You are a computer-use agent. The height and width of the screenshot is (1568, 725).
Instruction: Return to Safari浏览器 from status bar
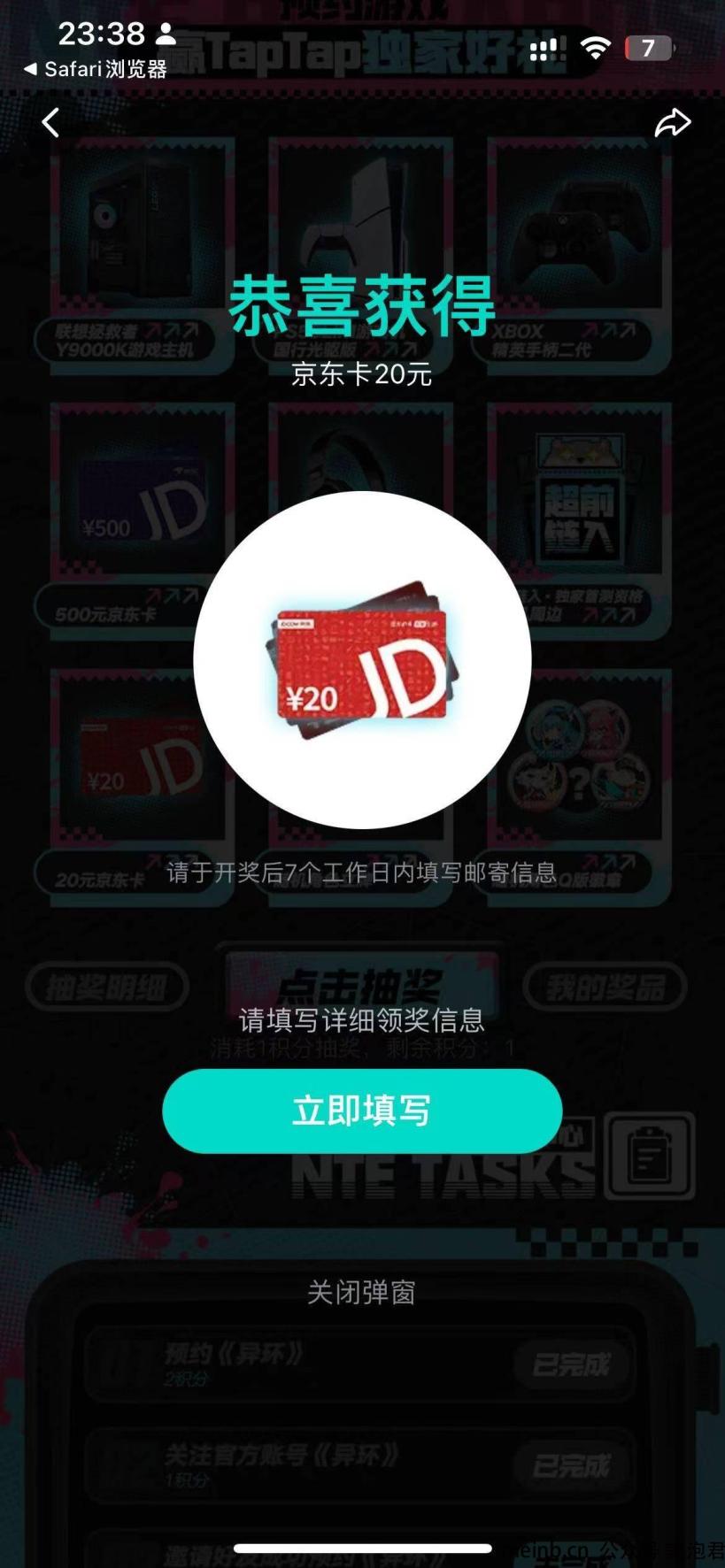click(95, 69)
